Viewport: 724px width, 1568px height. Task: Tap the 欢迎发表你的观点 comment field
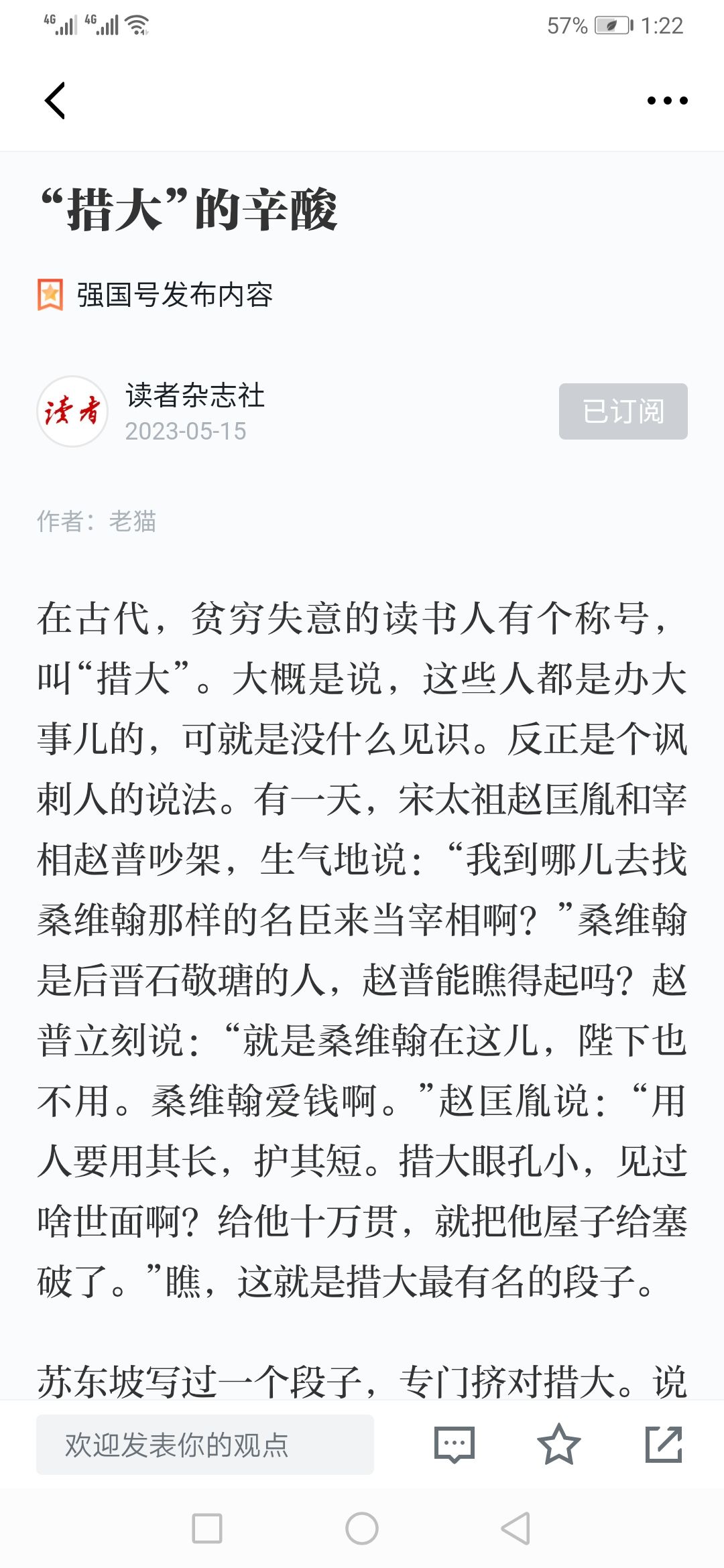[205, 1445]
